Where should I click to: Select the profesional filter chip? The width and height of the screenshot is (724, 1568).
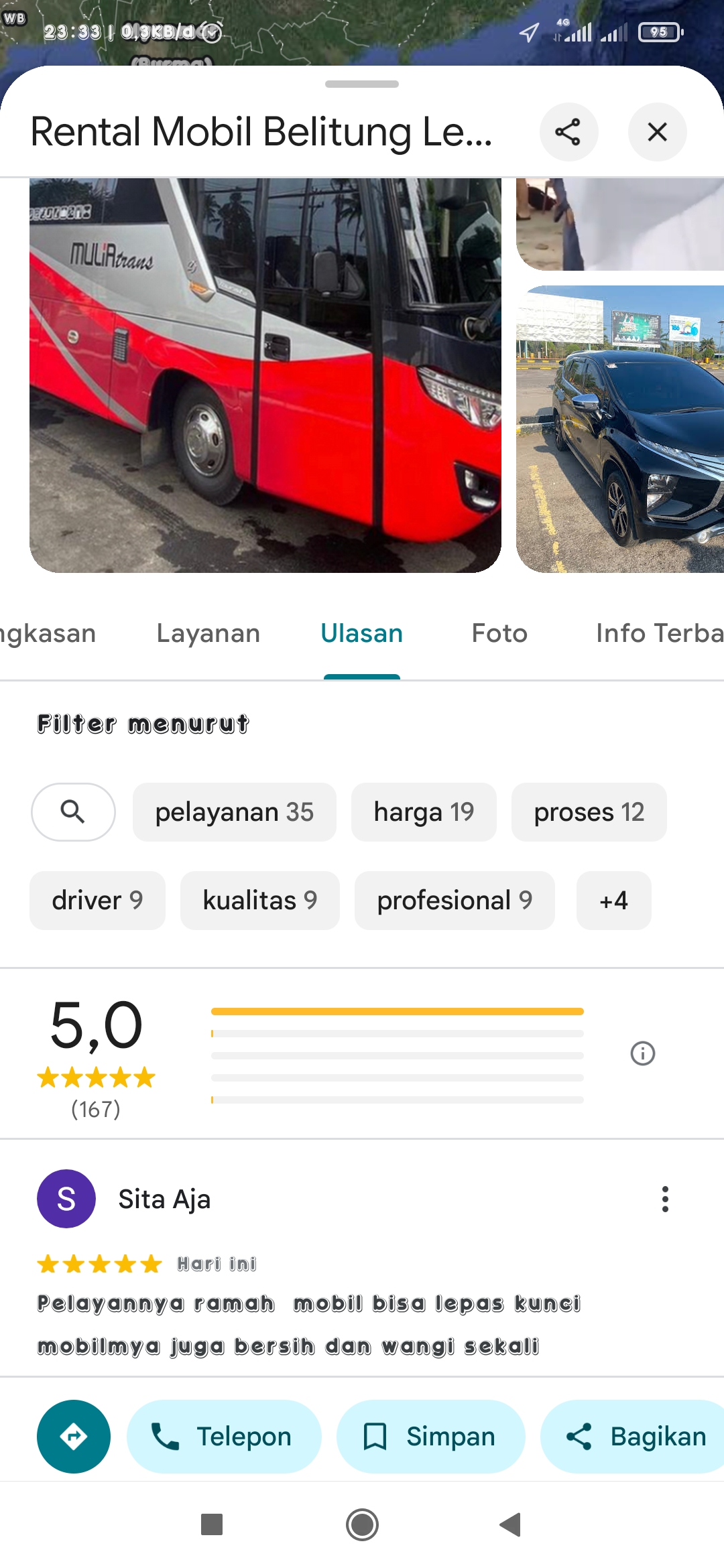click(455, 901)
